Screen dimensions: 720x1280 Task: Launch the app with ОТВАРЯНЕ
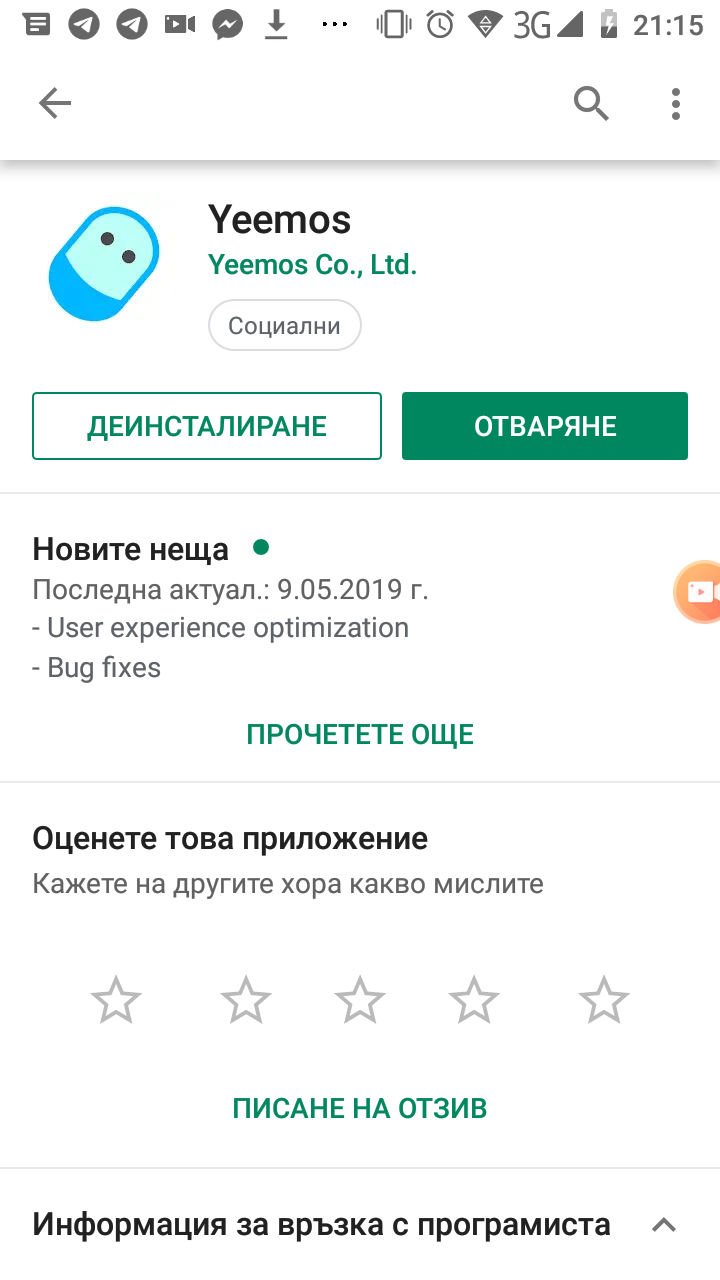coord(545,426)
